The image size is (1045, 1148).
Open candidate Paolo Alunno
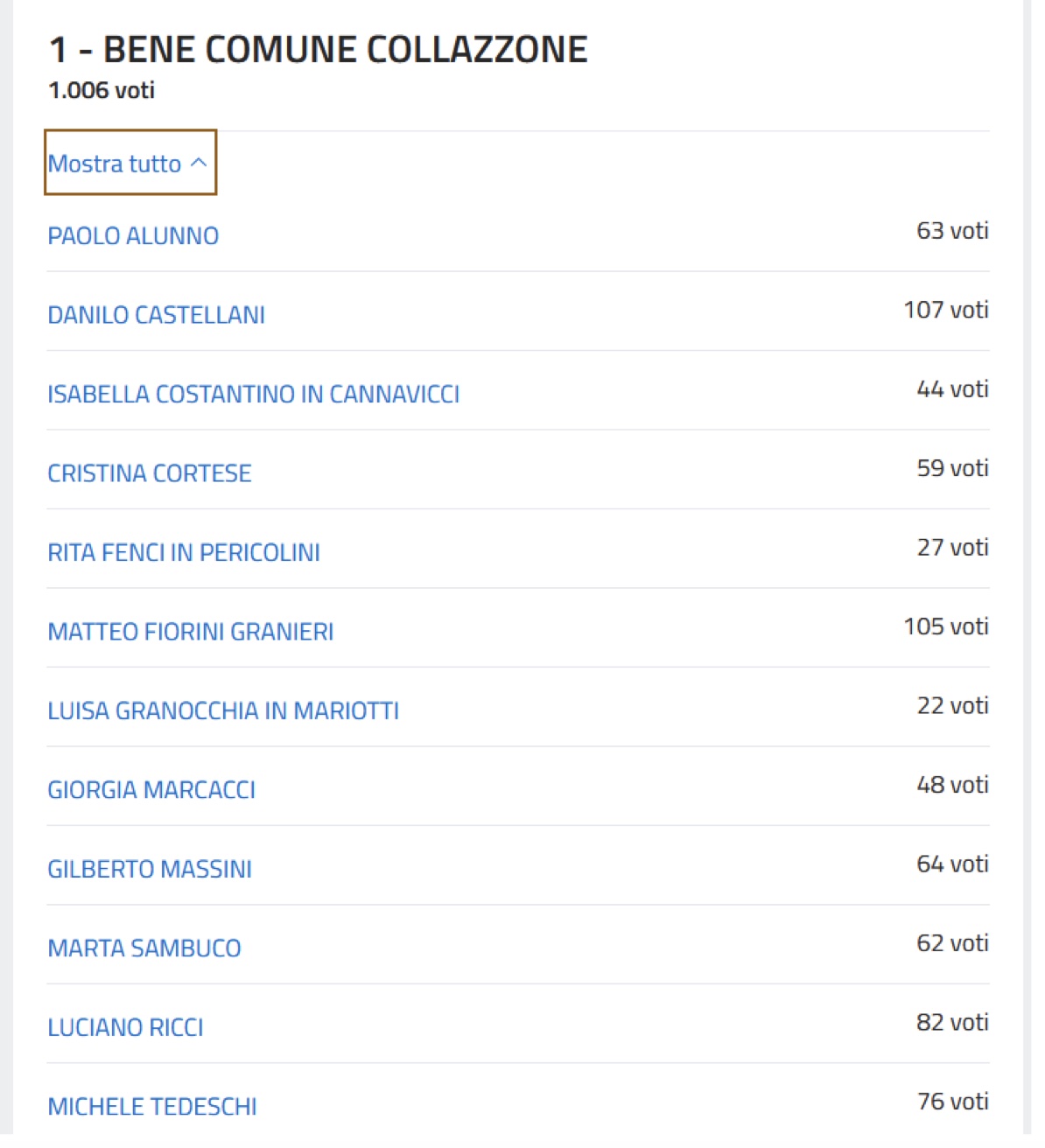click(x=133, y=236)
